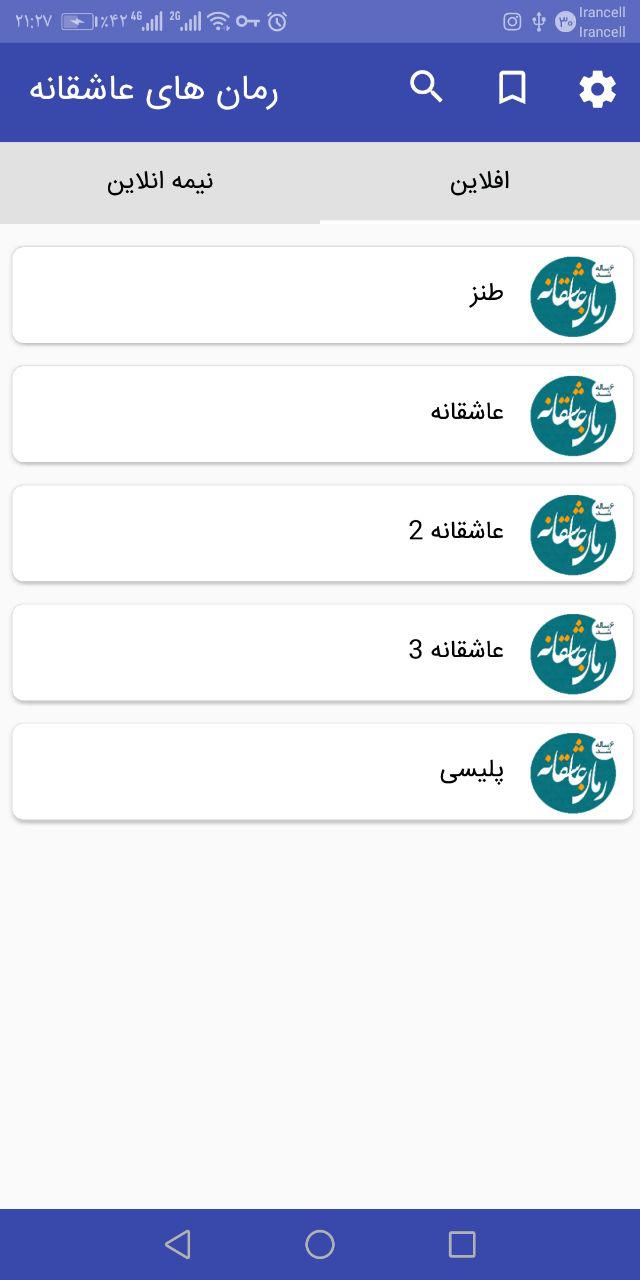Switch to the نیمه انلاین tab
This screenshot has height=1280, width=640.
tap(160, 181)
